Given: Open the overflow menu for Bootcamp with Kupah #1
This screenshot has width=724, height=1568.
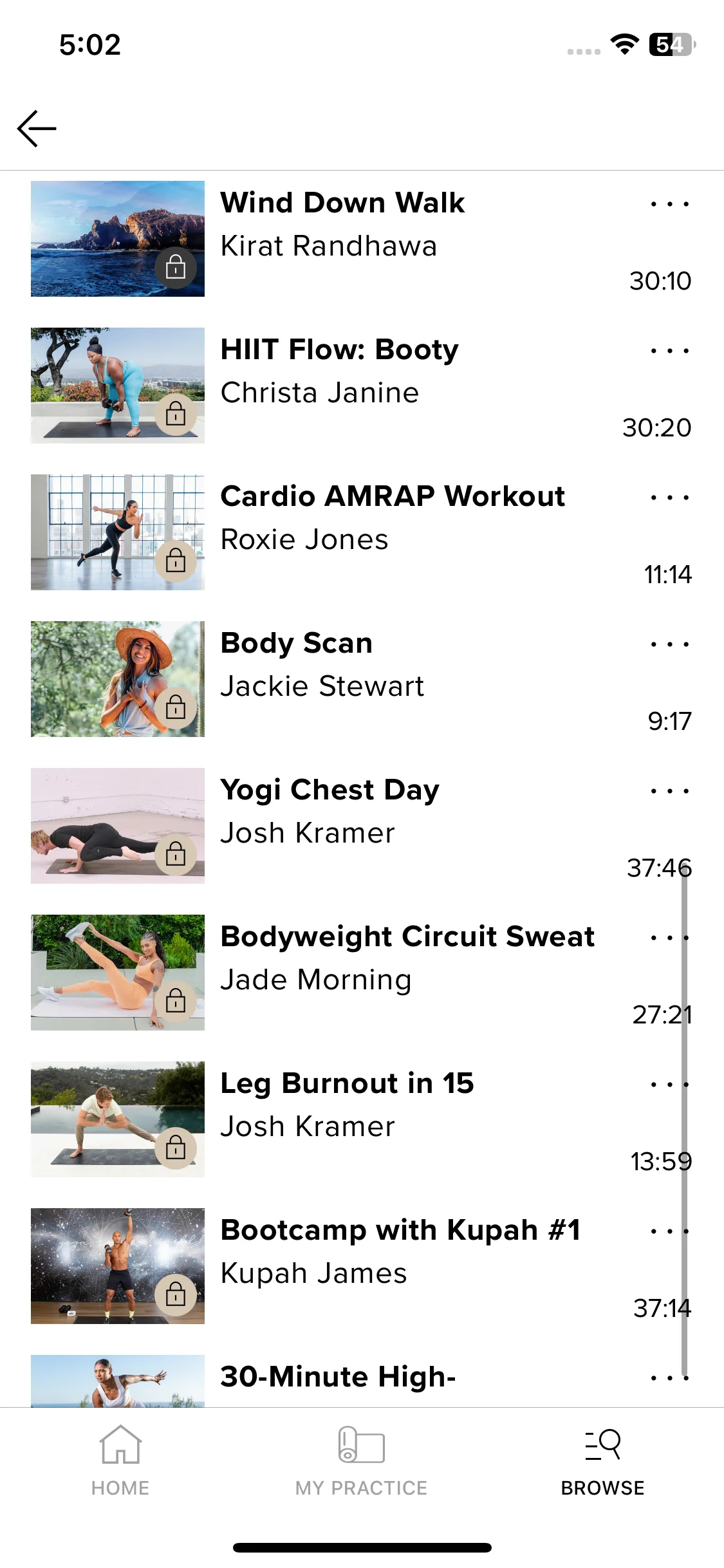Looking at the screenshot, I should pyautogui.click(x=669, y=1232).
